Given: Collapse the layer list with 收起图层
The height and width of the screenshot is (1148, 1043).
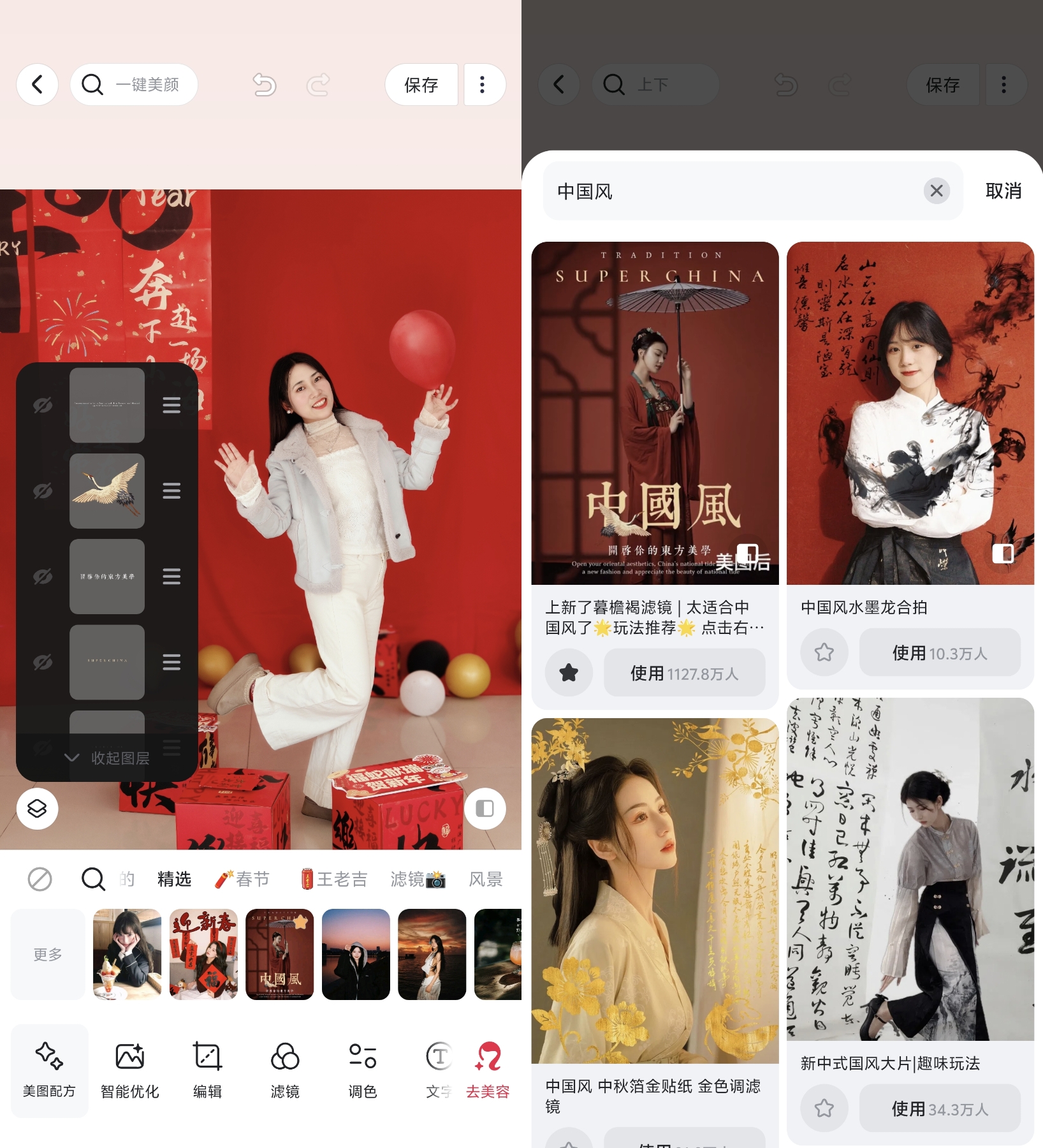Looking at the screenshot, I should pyautogui.click(x=107, y=758).
